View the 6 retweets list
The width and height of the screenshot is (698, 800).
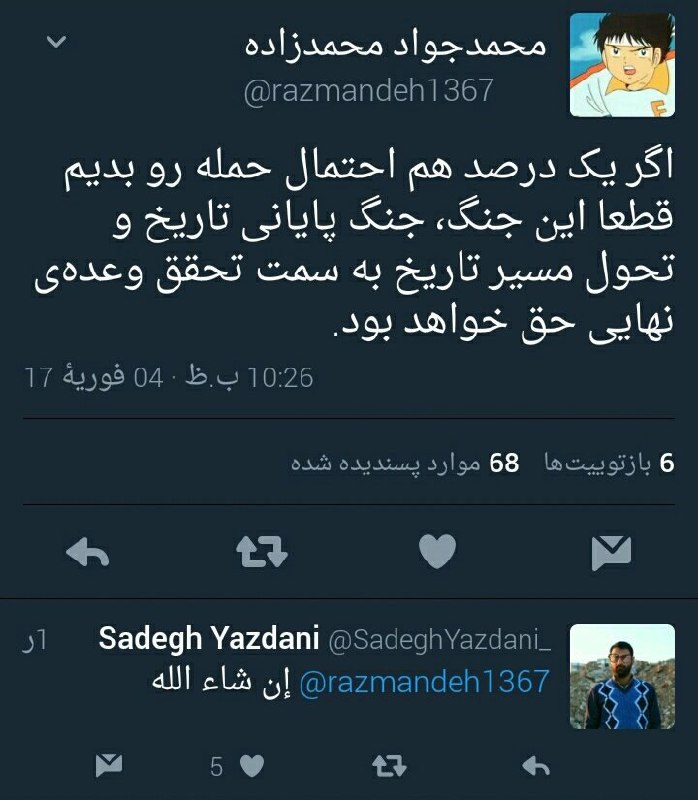(610, 464)
